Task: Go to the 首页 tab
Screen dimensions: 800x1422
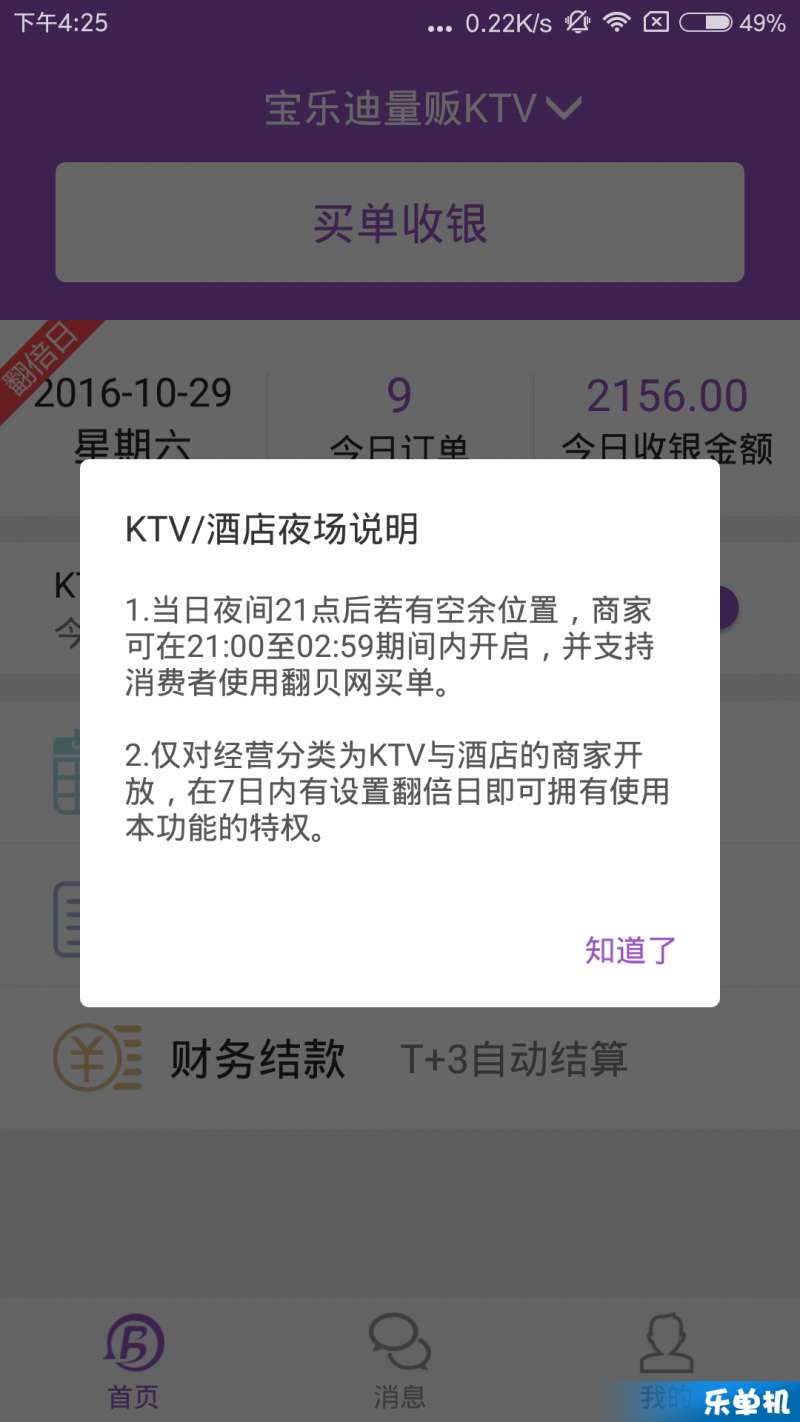Action: pos(133,1362)
